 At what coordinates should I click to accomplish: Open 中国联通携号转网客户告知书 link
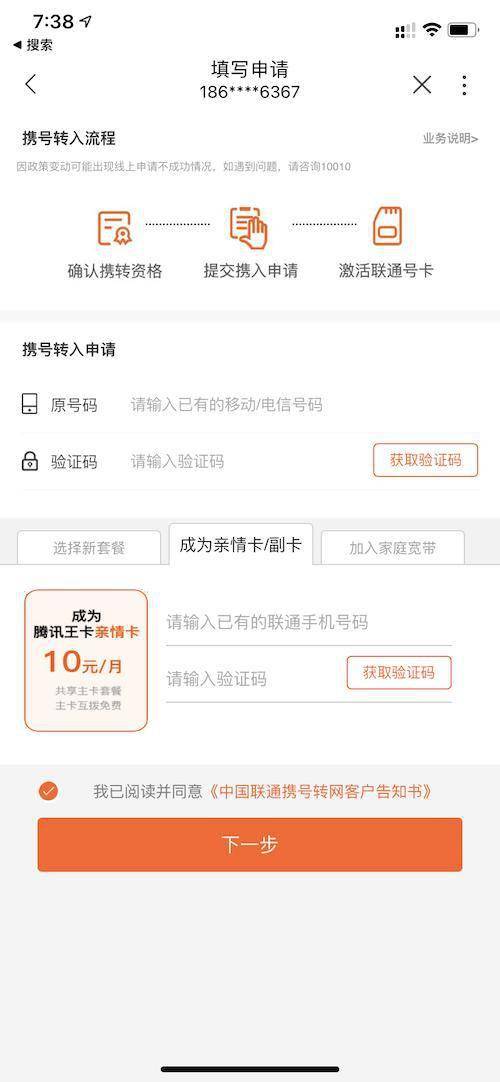click(x=321, y=791)
